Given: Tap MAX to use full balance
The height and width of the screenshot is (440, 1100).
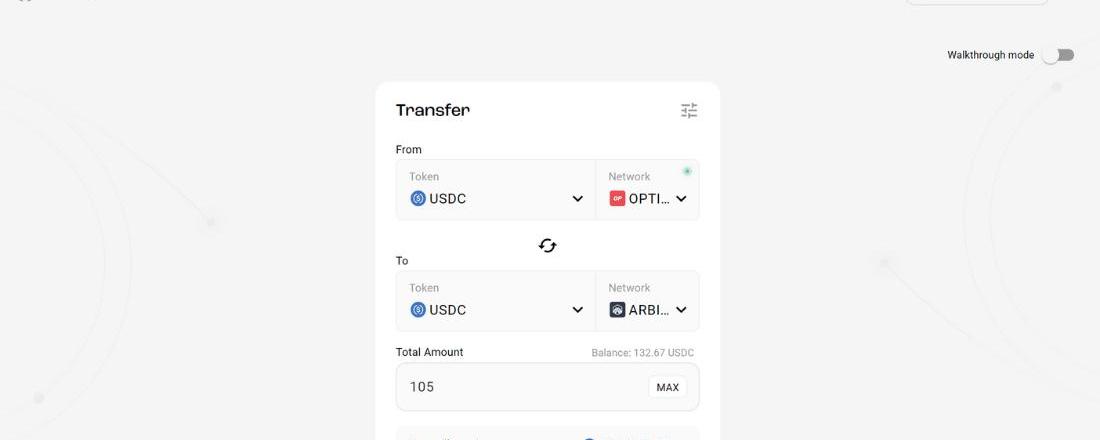Looking at the screenshot, I should (x=667, y=387).
